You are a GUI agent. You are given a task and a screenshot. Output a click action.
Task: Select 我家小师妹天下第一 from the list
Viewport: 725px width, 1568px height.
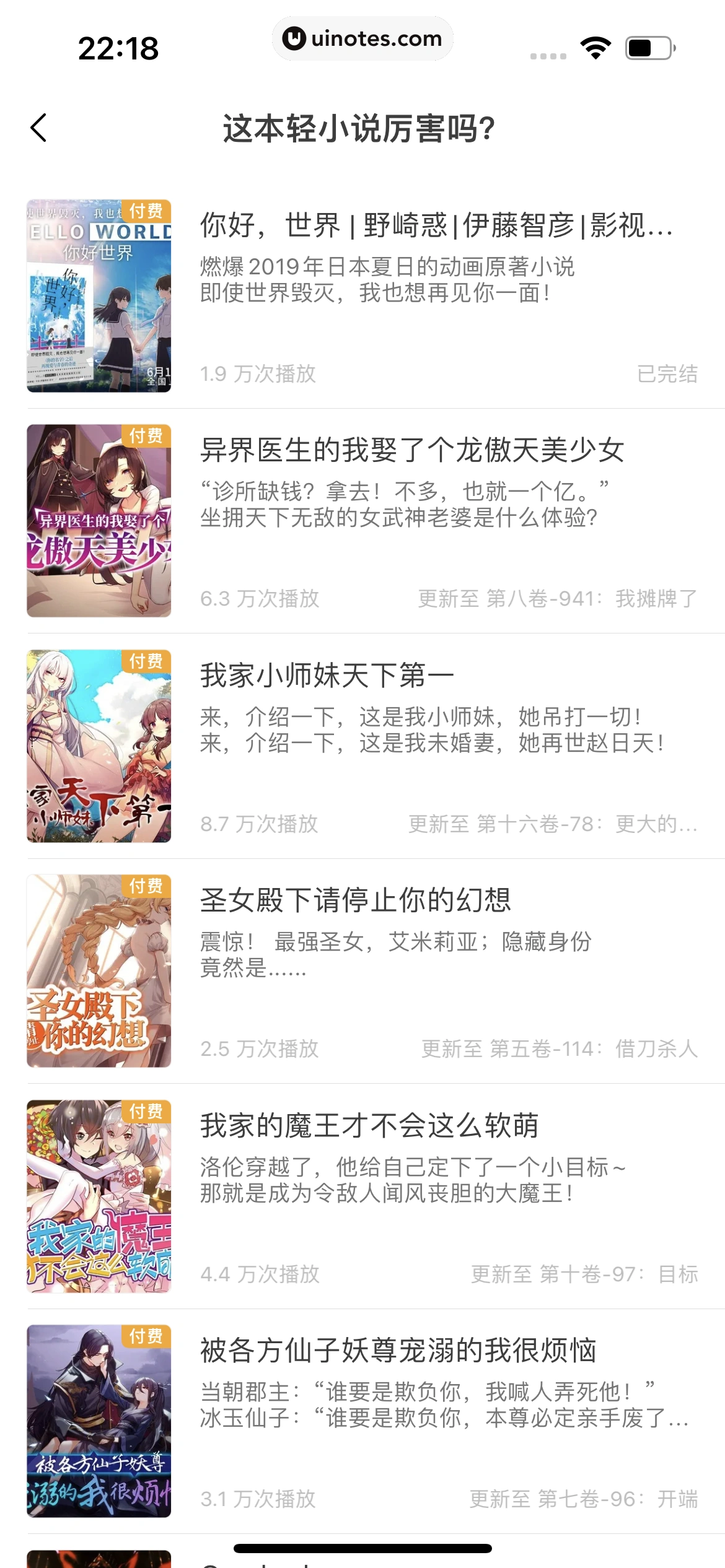(x=327, y=675)
